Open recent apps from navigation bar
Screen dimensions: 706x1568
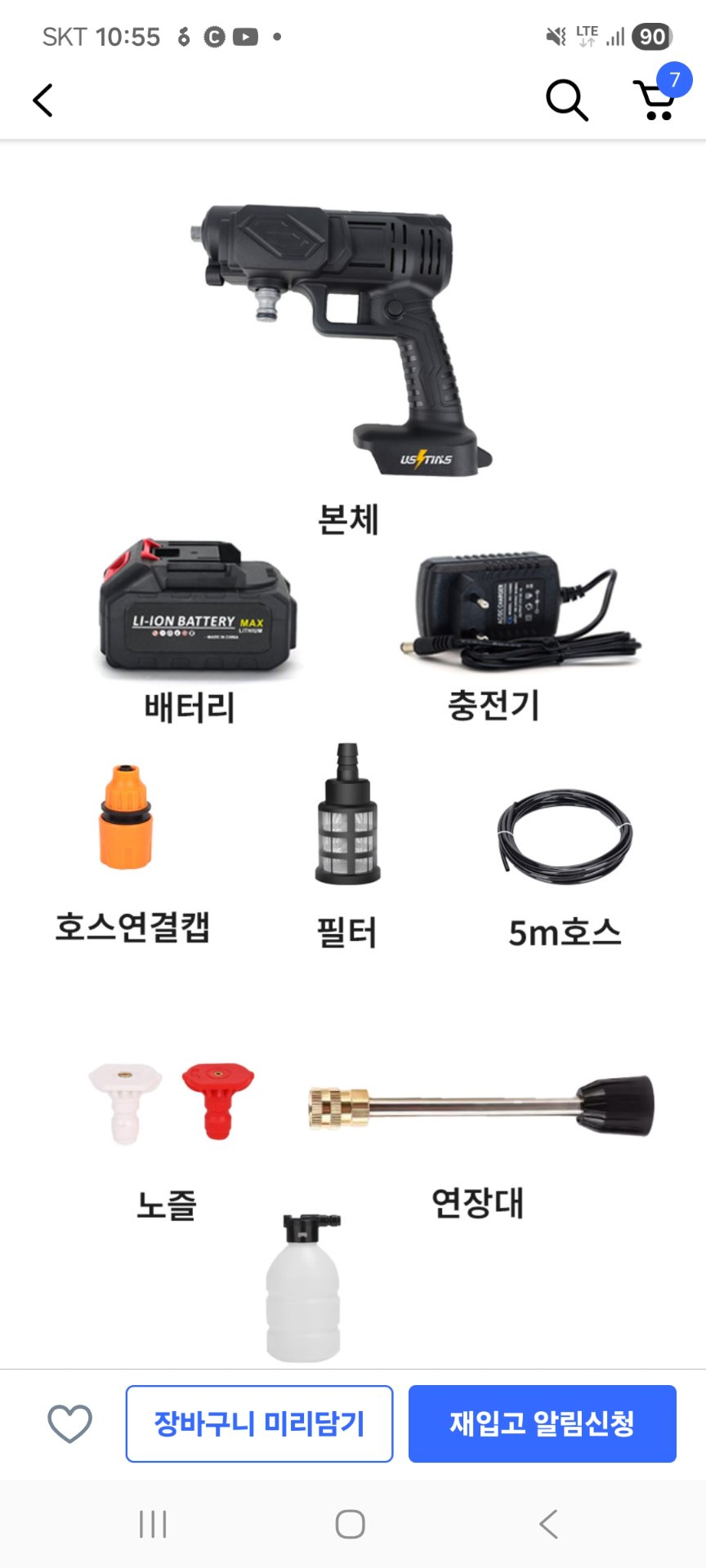click(153, 1524)
